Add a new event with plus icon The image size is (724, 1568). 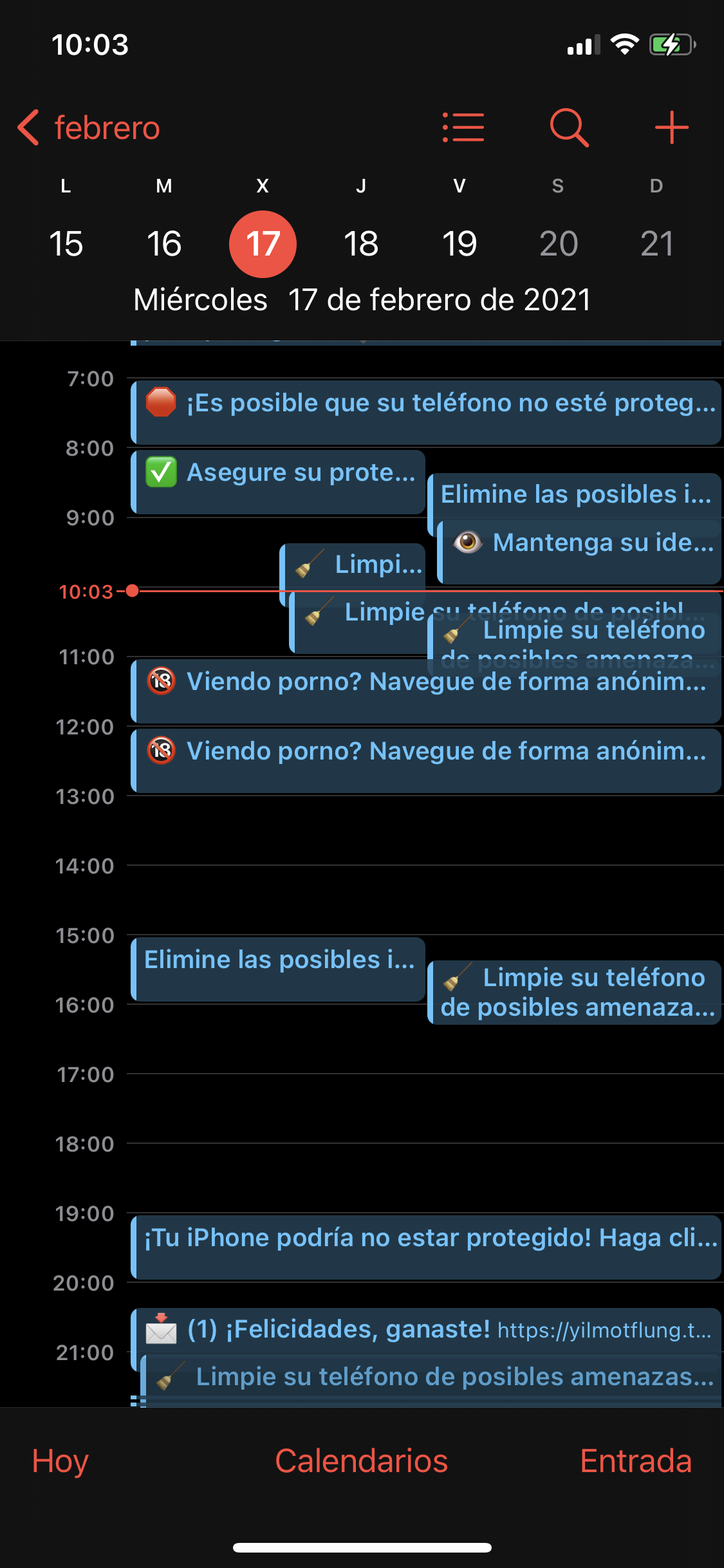[671, 127]
